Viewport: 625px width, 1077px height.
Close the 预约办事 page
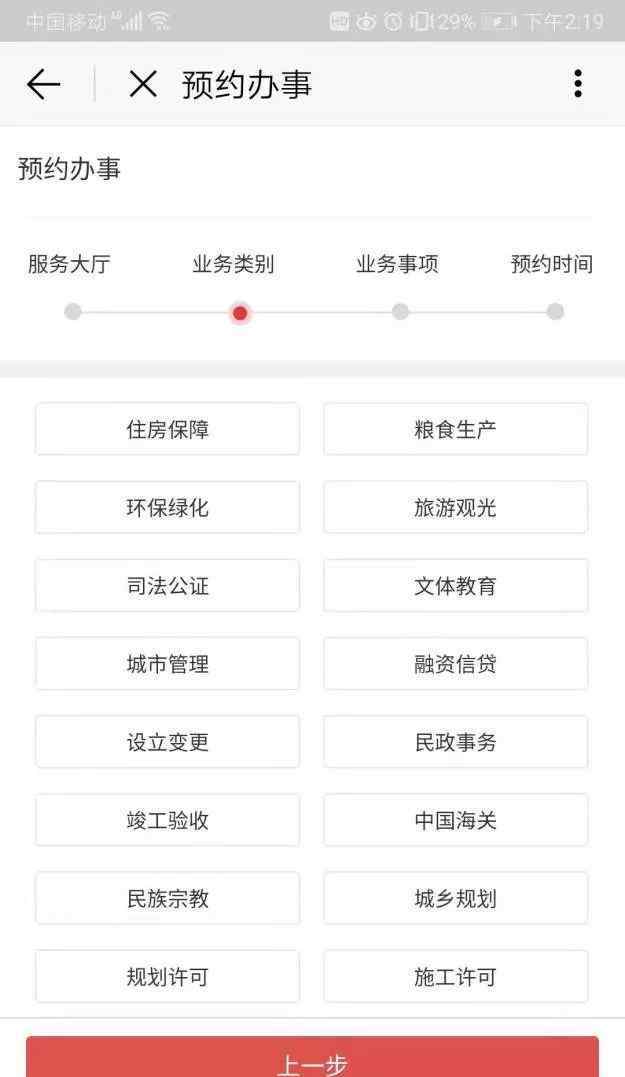143,84
